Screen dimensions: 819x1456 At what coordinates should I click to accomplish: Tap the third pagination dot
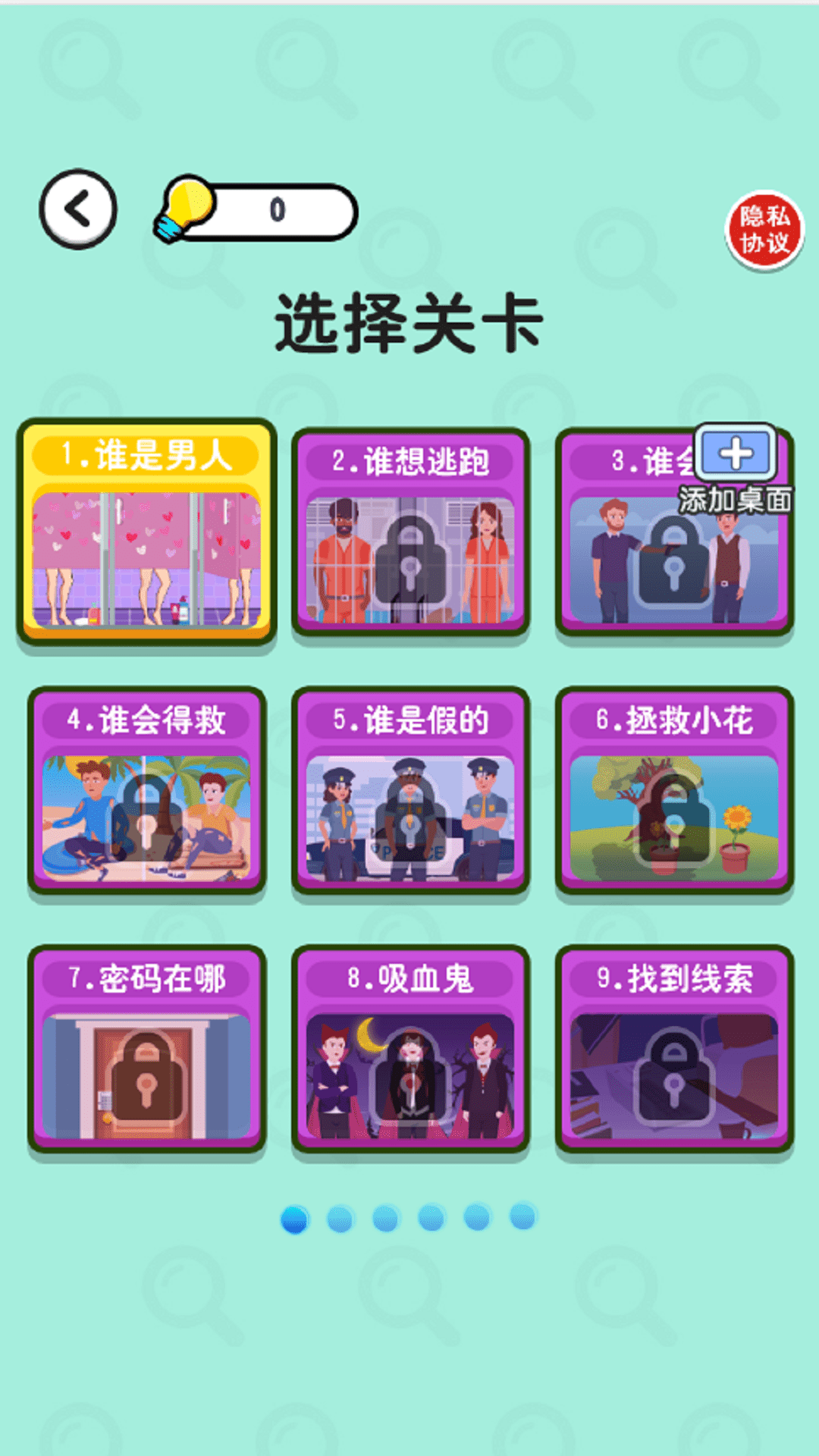[x=384, y=1219]
